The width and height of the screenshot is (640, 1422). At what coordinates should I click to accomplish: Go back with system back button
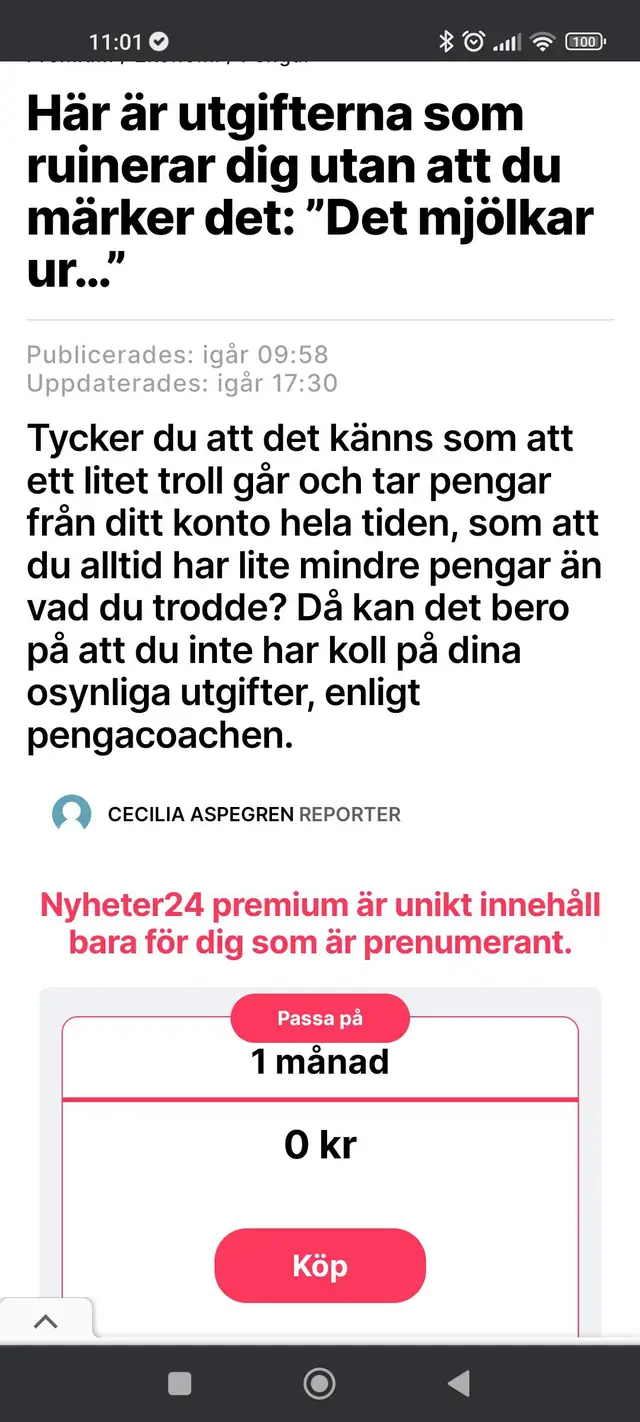[x=459, y=1383]
